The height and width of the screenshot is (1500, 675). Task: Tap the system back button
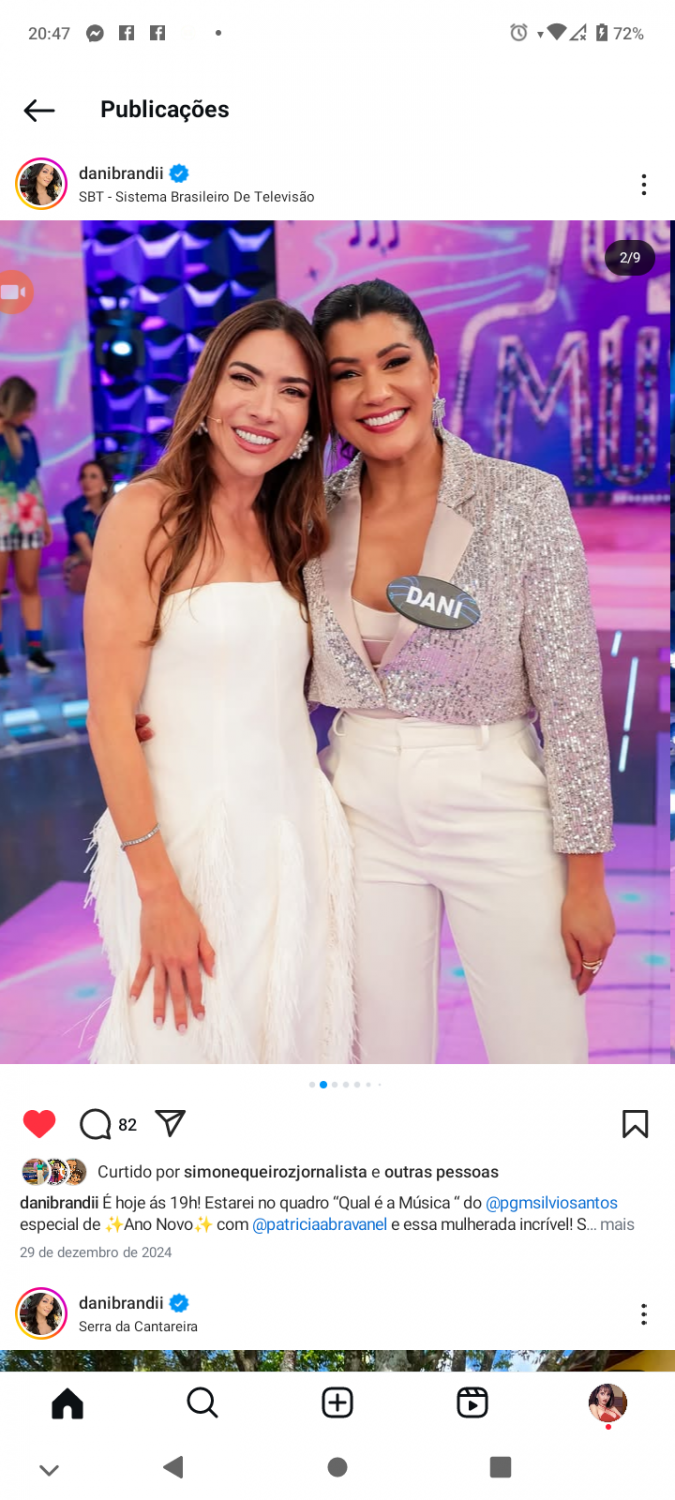tap(174, 1467)
